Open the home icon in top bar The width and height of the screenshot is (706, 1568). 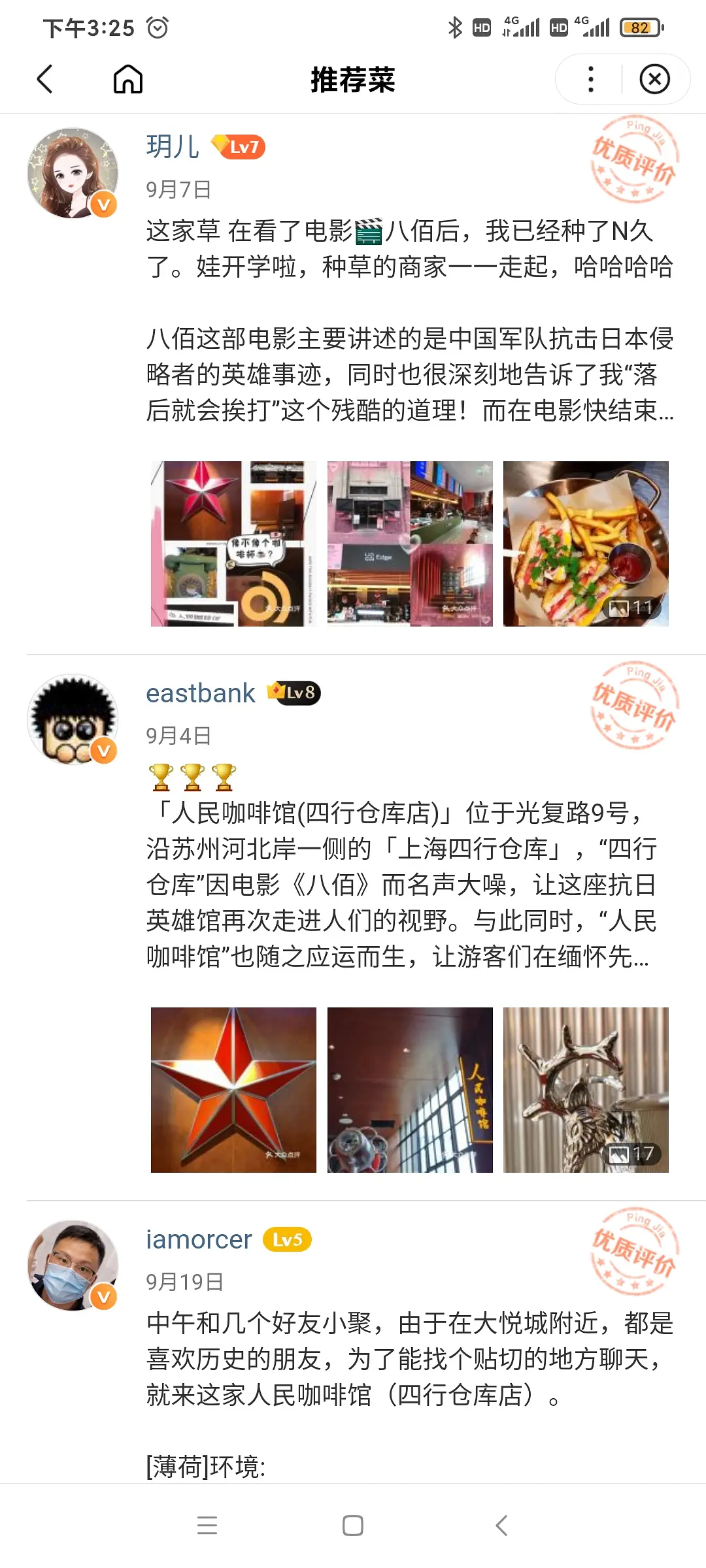pos(128,80)
